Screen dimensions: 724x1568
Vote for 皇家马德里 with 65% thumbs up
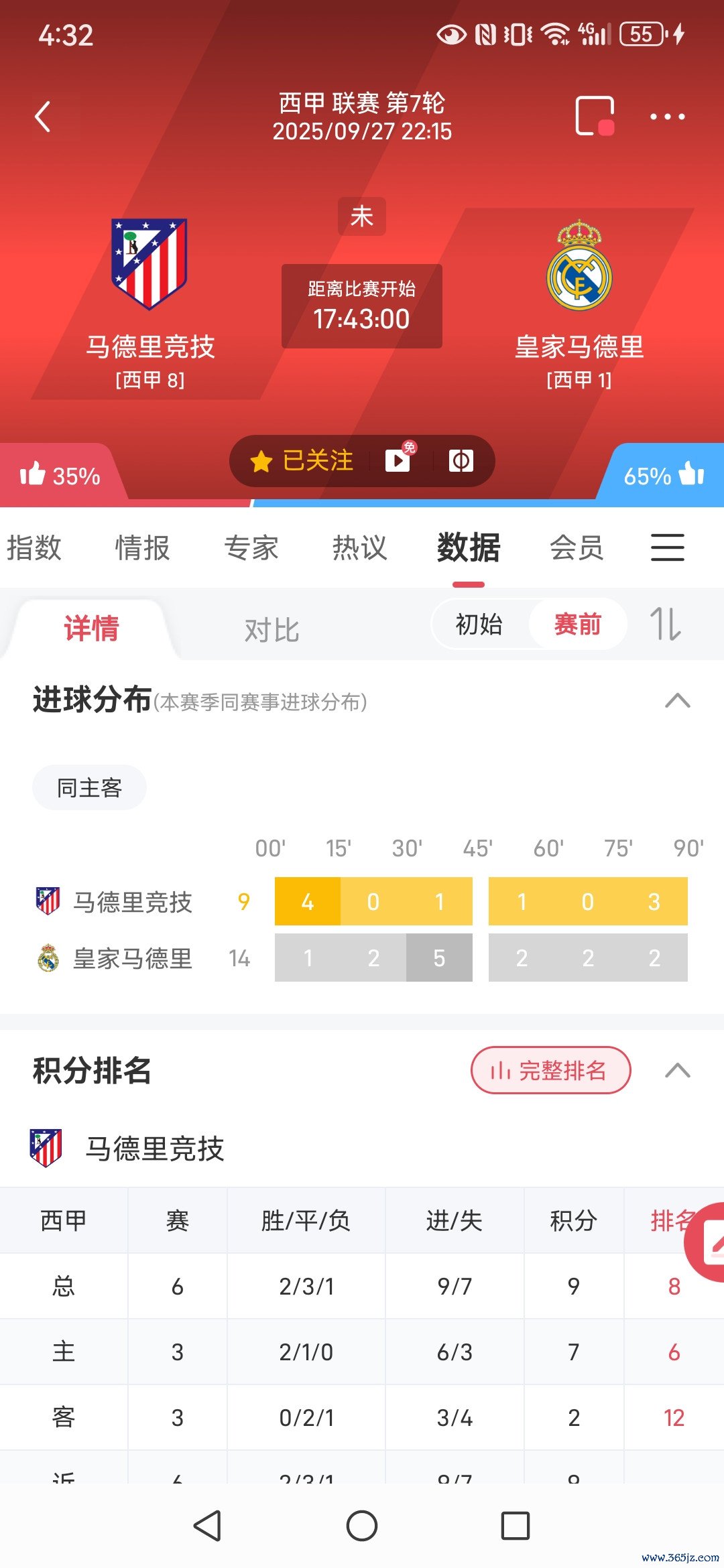tap(662, 475)
